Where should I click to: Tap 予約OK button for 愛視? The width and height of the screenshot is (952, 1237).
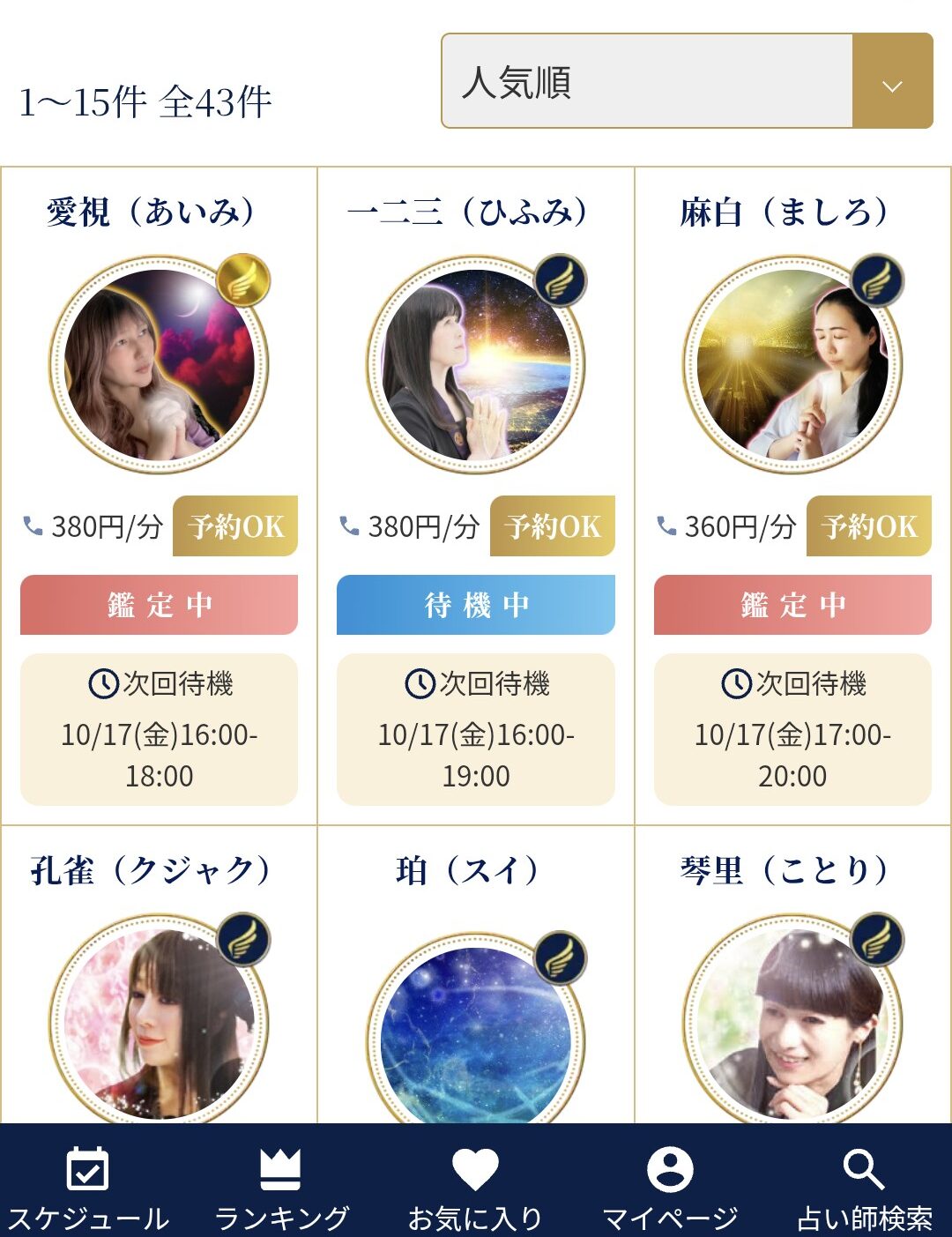235,526
